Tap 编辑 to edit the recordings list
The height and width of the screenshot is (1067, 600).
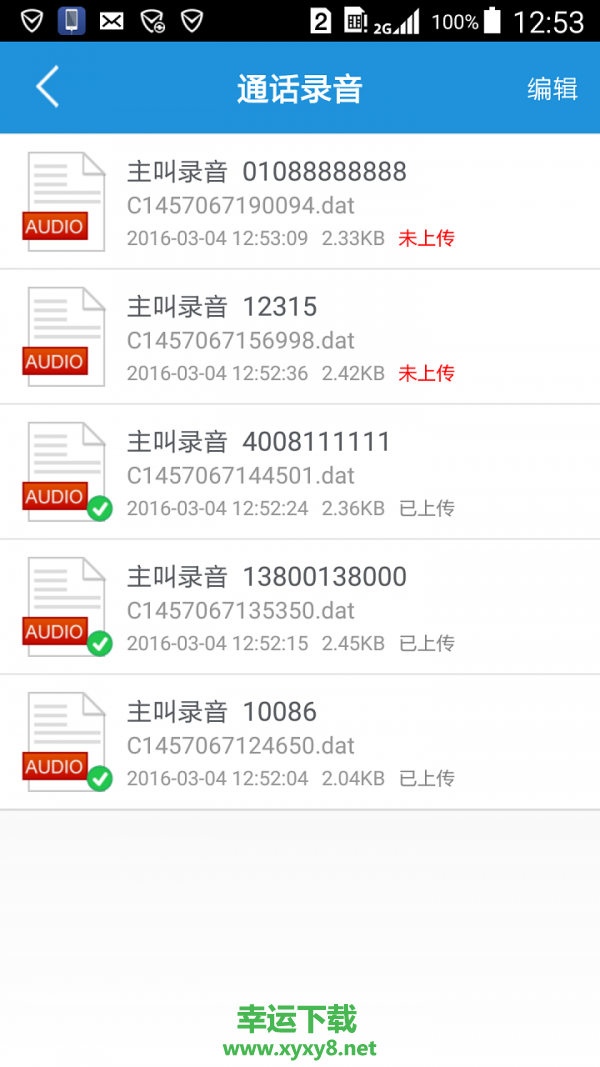552,88
